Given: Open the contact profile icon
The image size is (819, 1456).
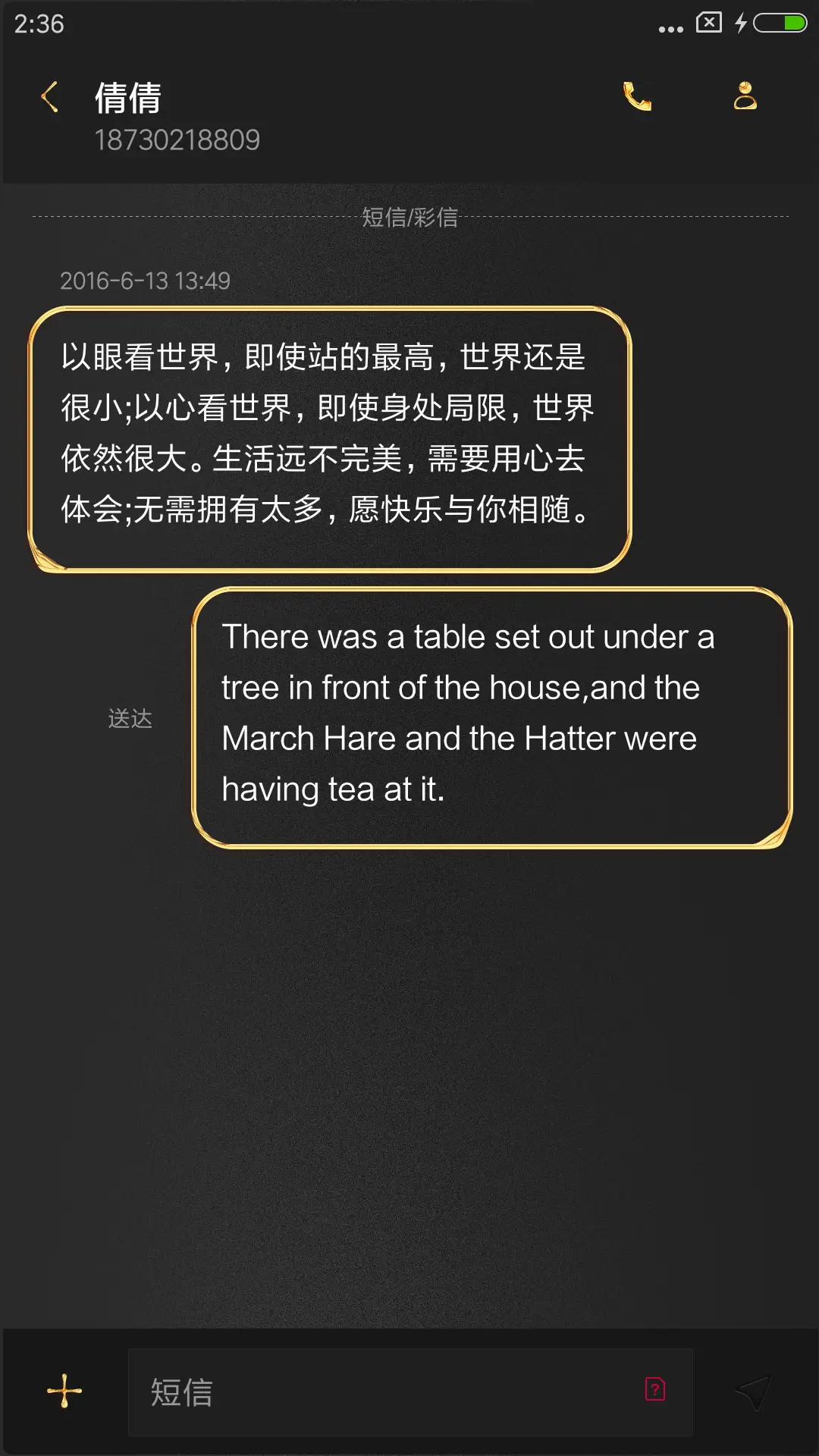Looking at the screenshot, I should pos(745,97).
